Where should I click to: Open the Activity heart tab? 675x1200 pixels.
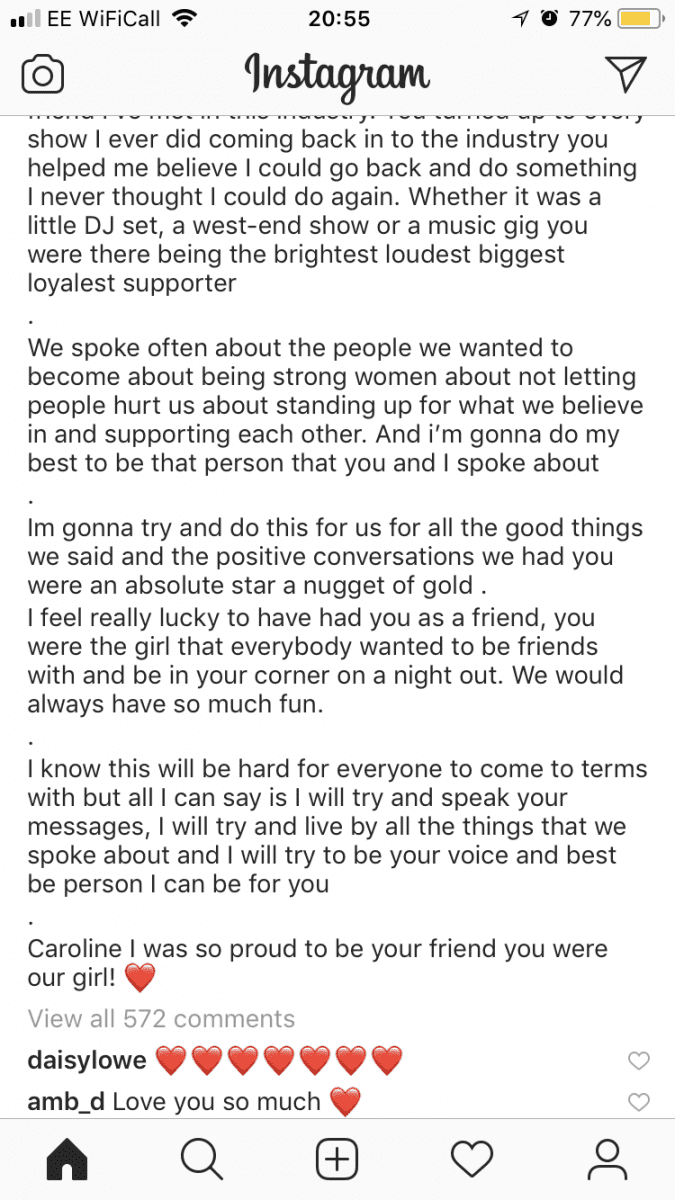tap(472, 1160)
